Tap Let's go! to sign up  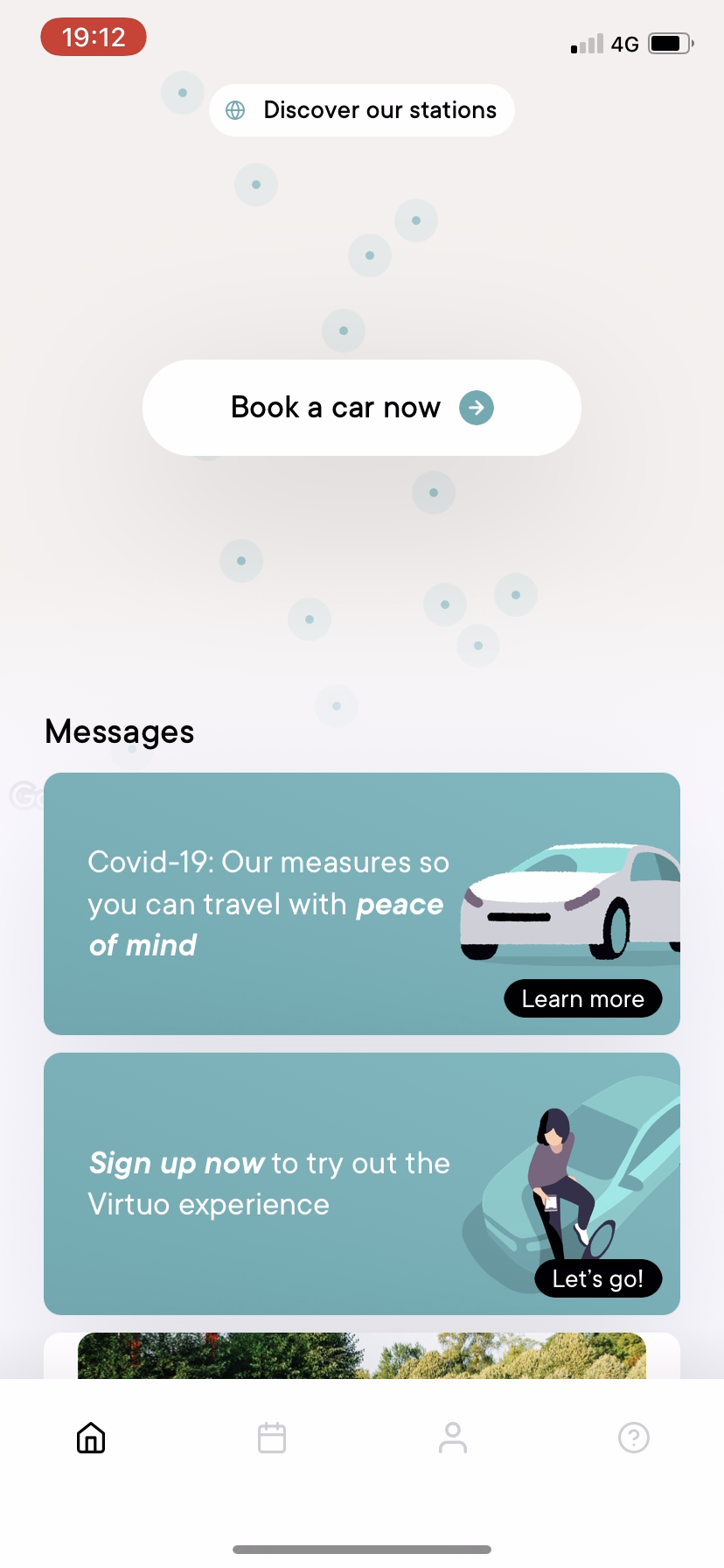pyautogui.click(x=598, y=1278)
